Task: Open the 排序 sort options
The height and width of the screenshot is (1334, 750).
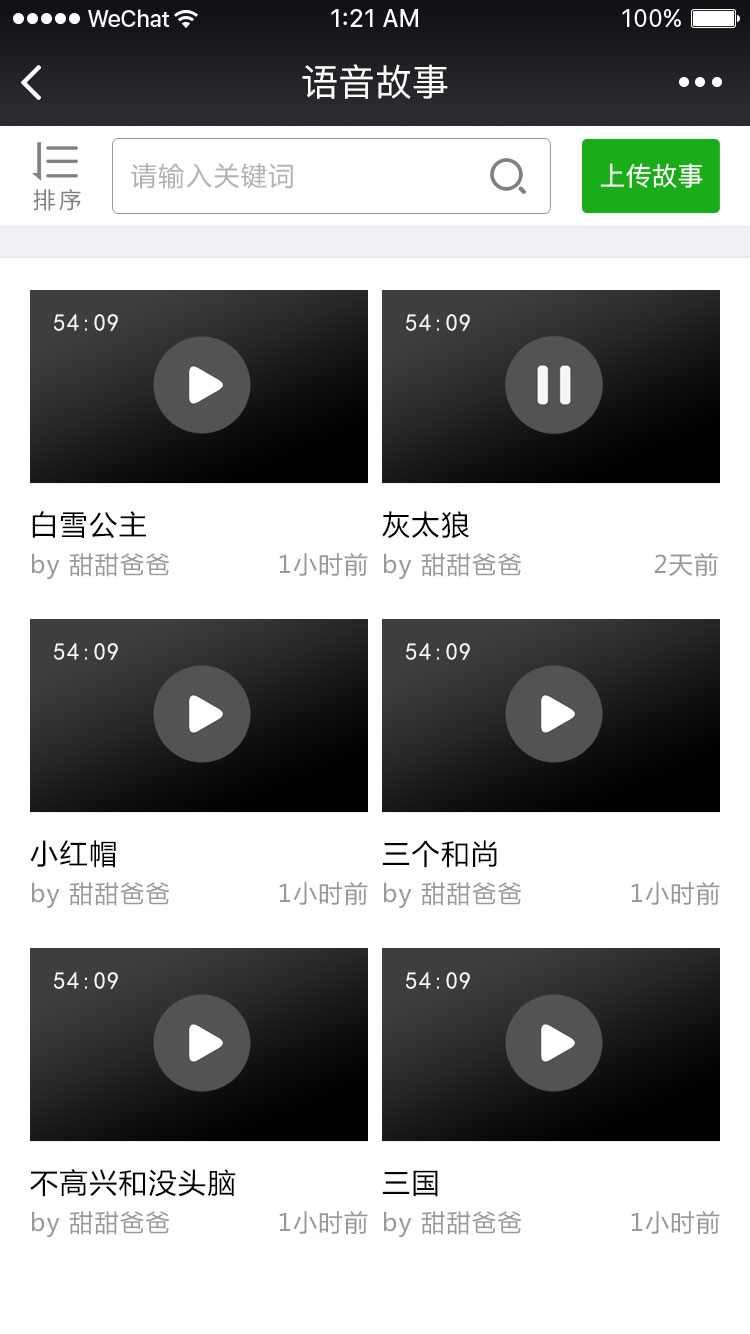Action: (x=56, y=176)
